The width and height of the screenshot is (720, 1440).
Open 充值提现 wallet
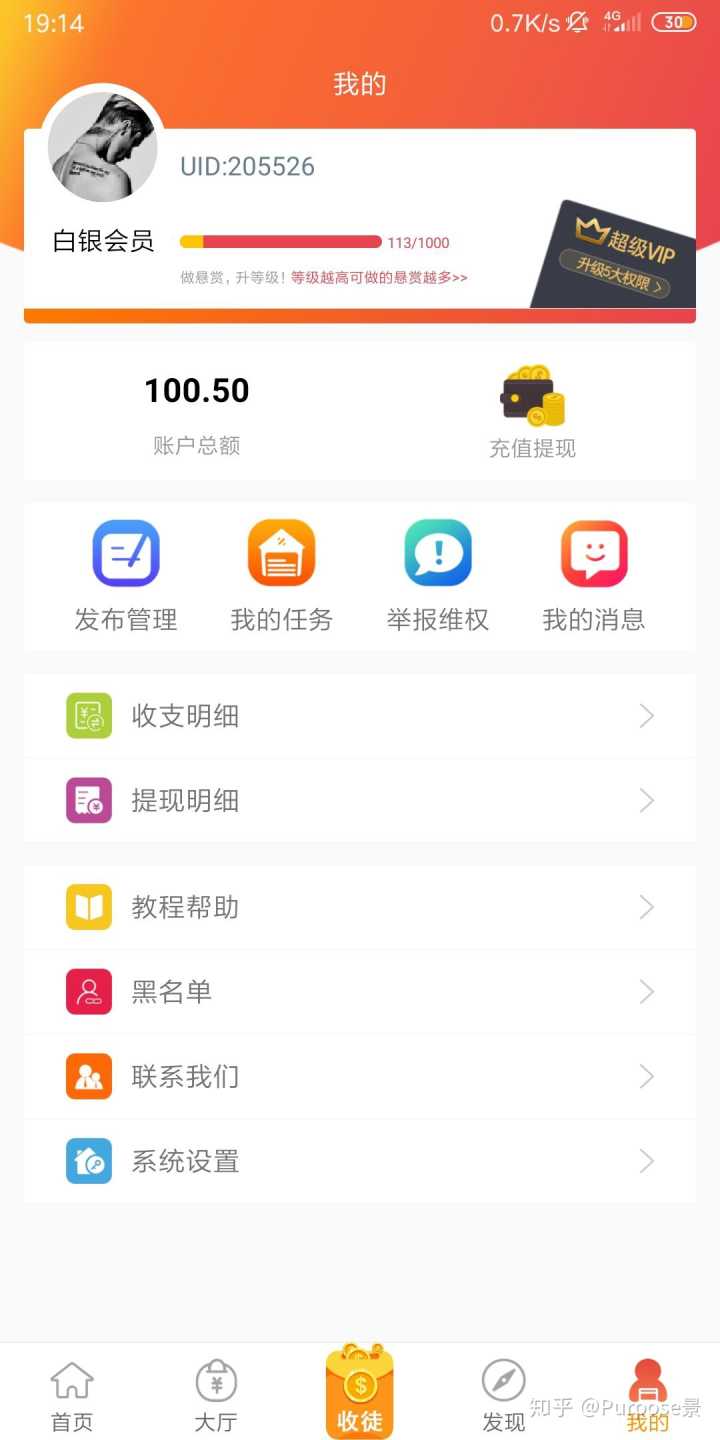tap(532, 412)
